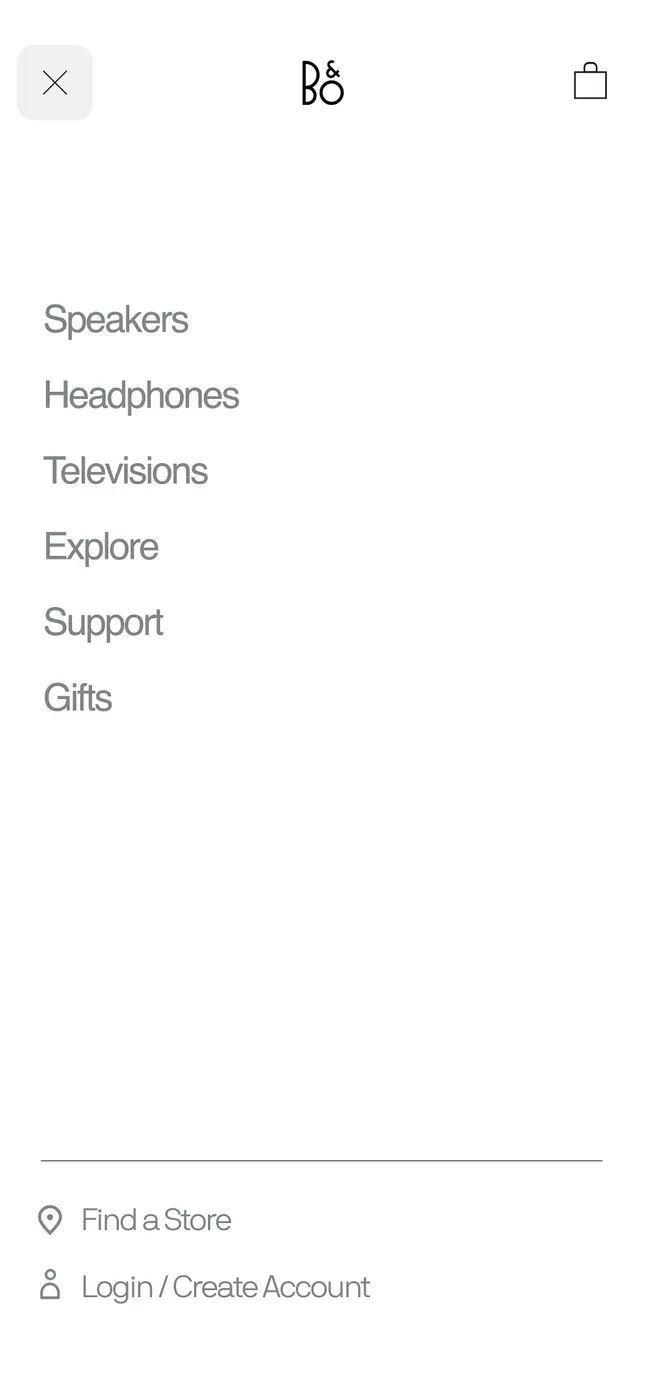View the Gifts category
Viewport: 645px width, 1397px height.
tap(78, 698)
